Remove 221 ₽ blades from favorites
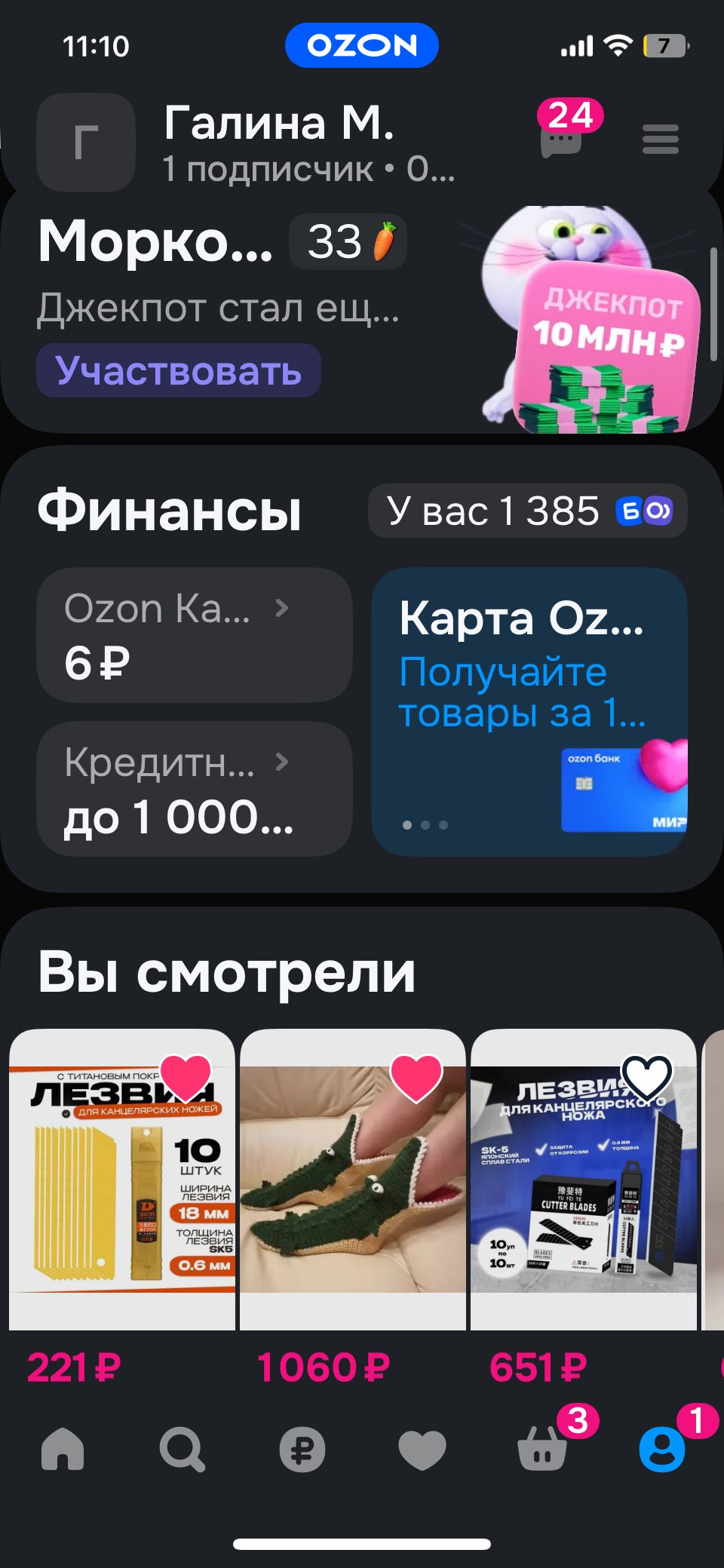Image resolution: width=724 pixels, height=1568 pixels. pyautogui.click(x=186, y=1077)
